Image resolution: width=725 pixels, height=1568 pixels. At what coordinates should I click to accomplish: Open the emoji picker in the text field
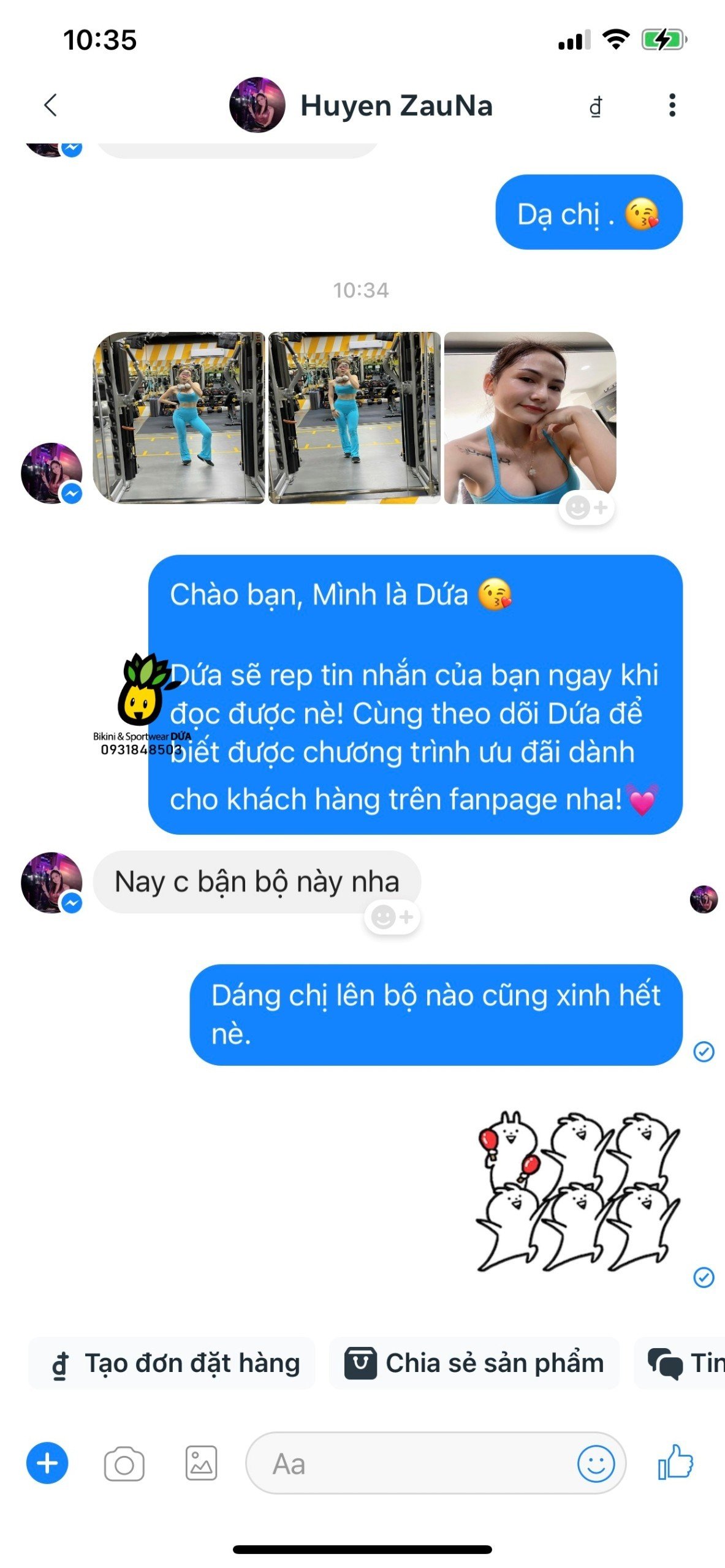pos(595,1464)
